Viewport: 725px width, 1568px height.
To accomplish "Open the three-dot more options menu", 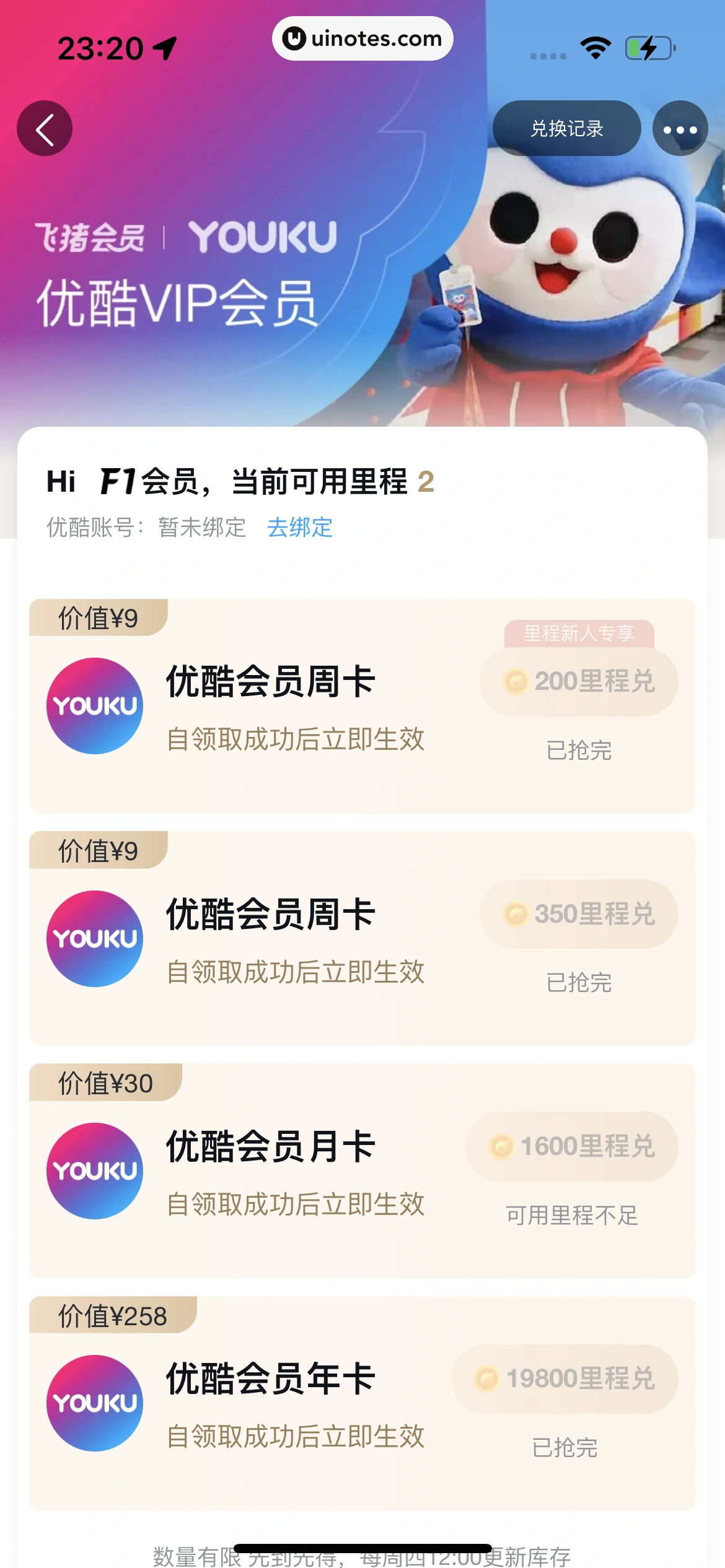I will 680,129.
